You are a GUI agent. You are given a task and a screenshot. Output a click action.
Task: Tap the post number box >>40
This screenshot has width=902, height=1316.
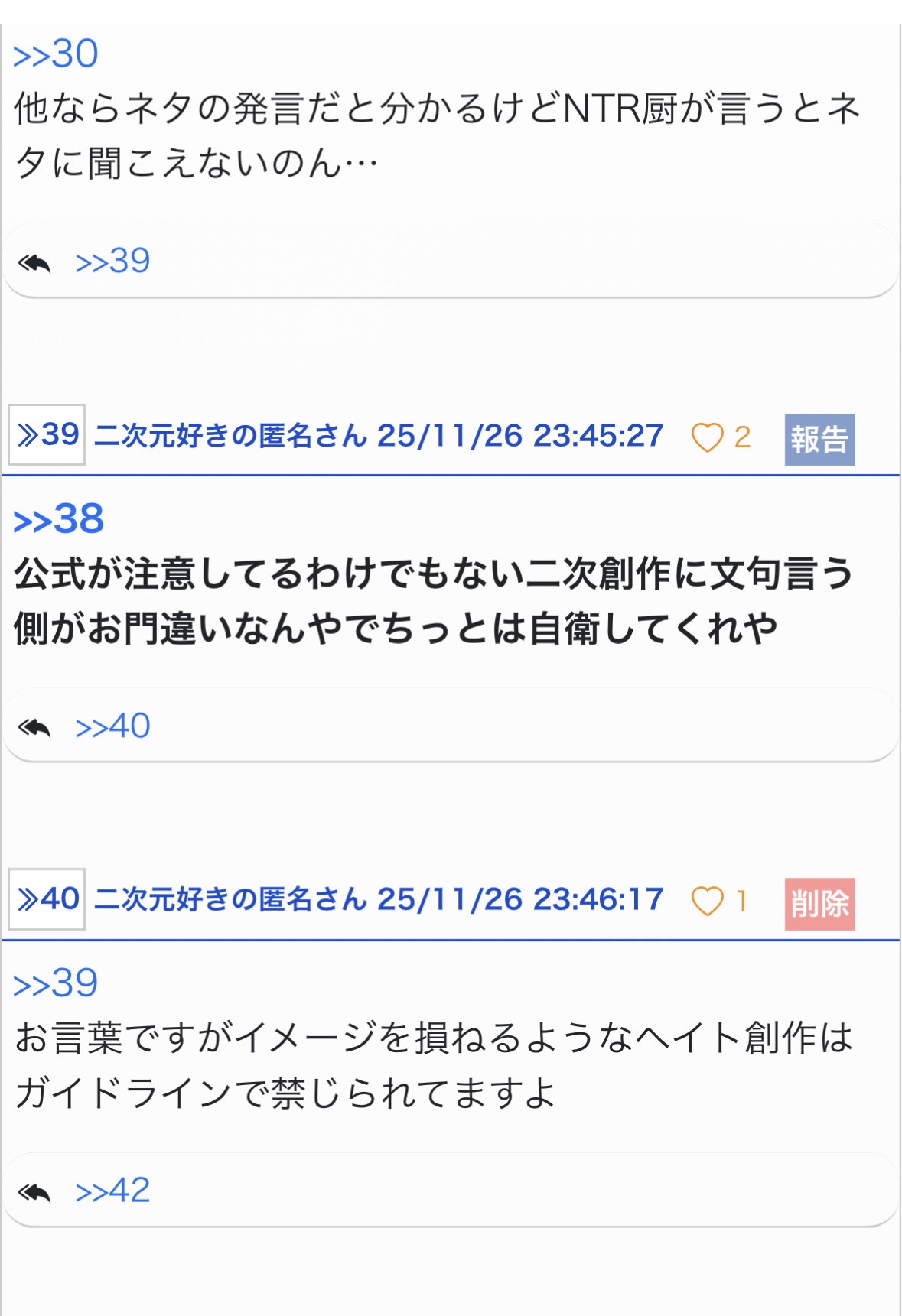coord(47,899)
